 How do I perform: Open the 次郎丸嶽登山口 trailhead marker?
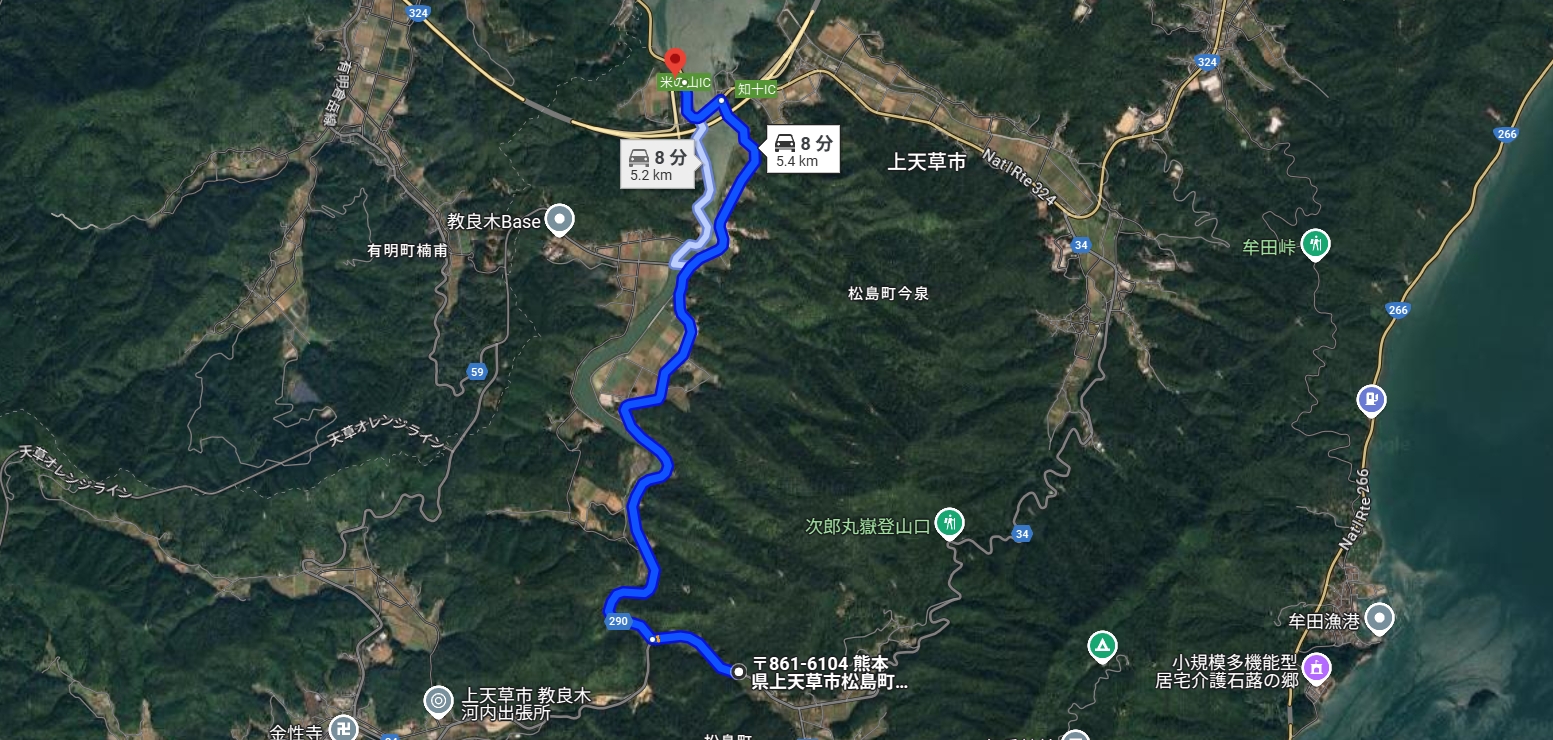pos(948,522)
